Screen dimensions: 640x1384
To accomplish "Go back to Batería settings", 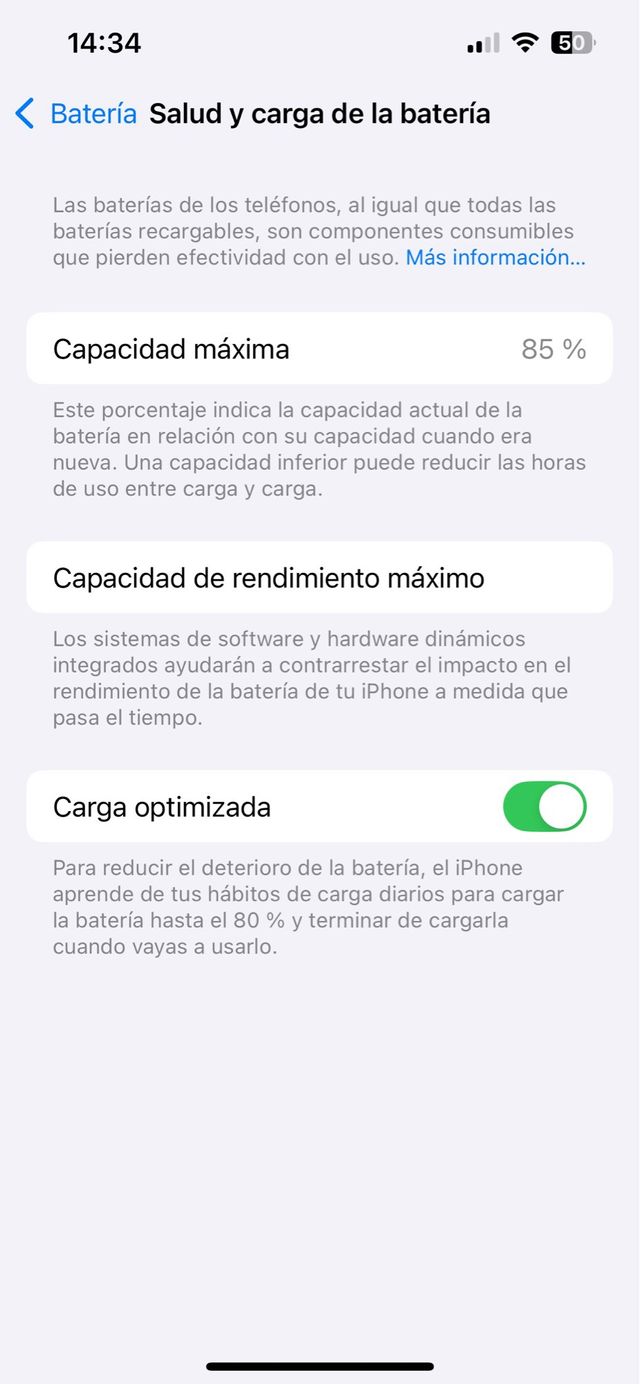I will tap(75, 114).
